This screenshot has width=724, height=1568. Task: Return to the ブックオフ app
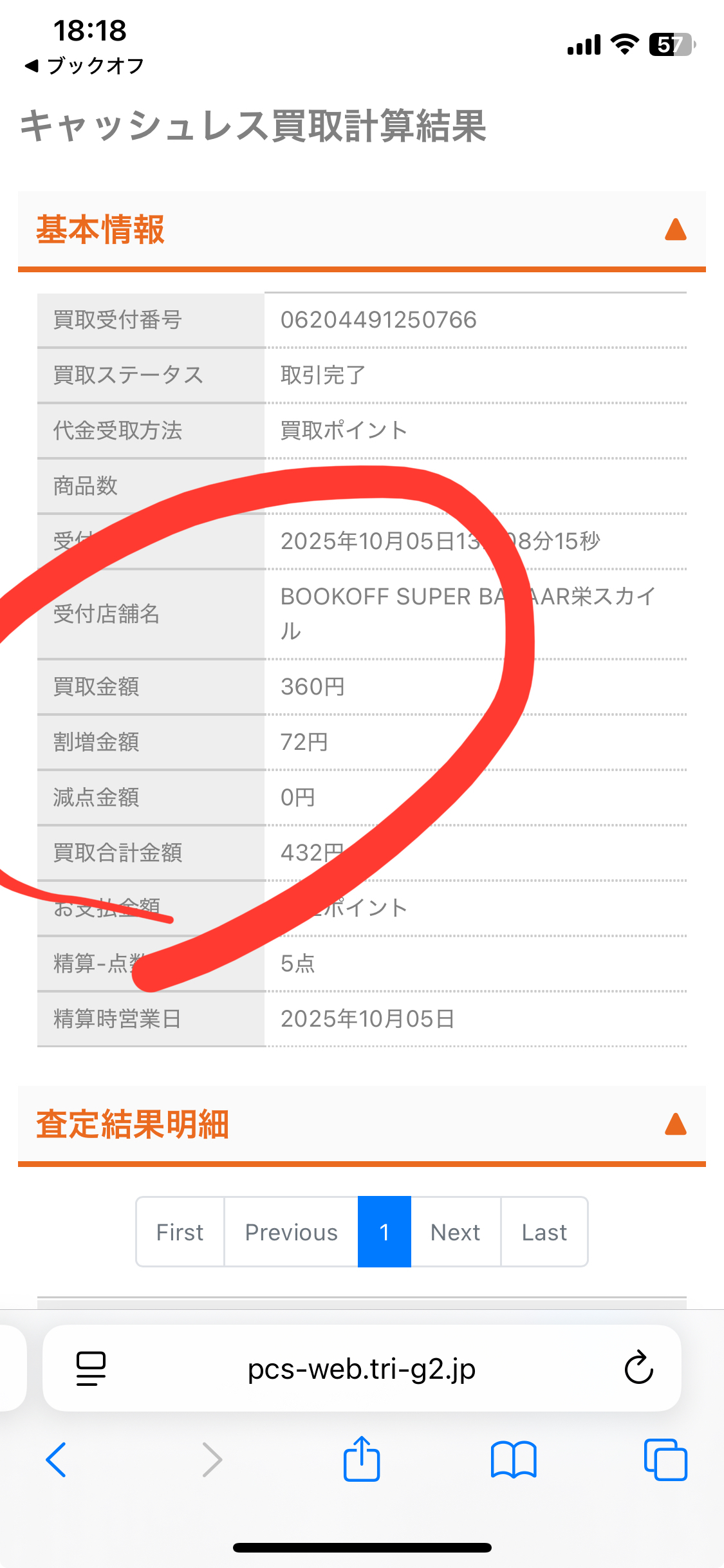coord(84,66)
